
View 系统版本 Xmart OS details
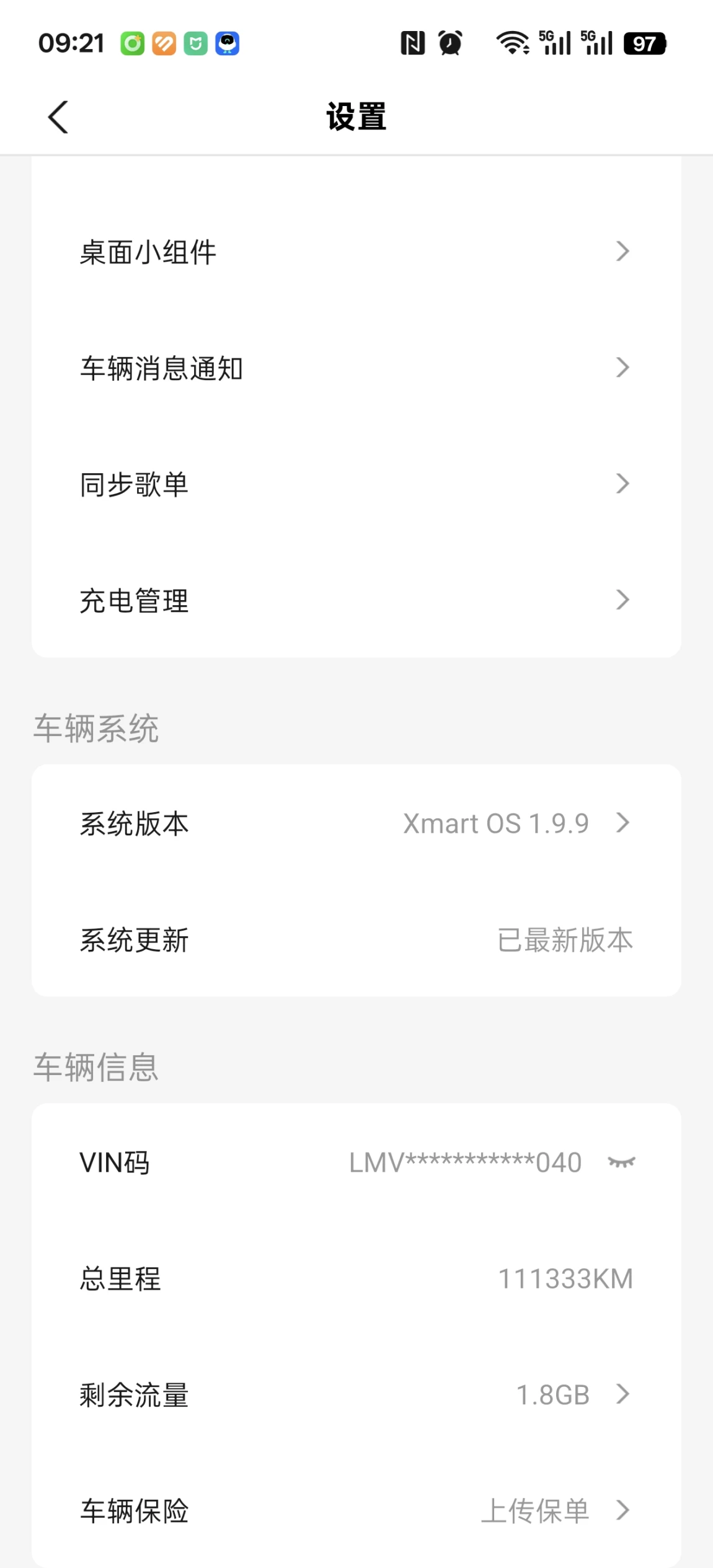tap(356, 823)
